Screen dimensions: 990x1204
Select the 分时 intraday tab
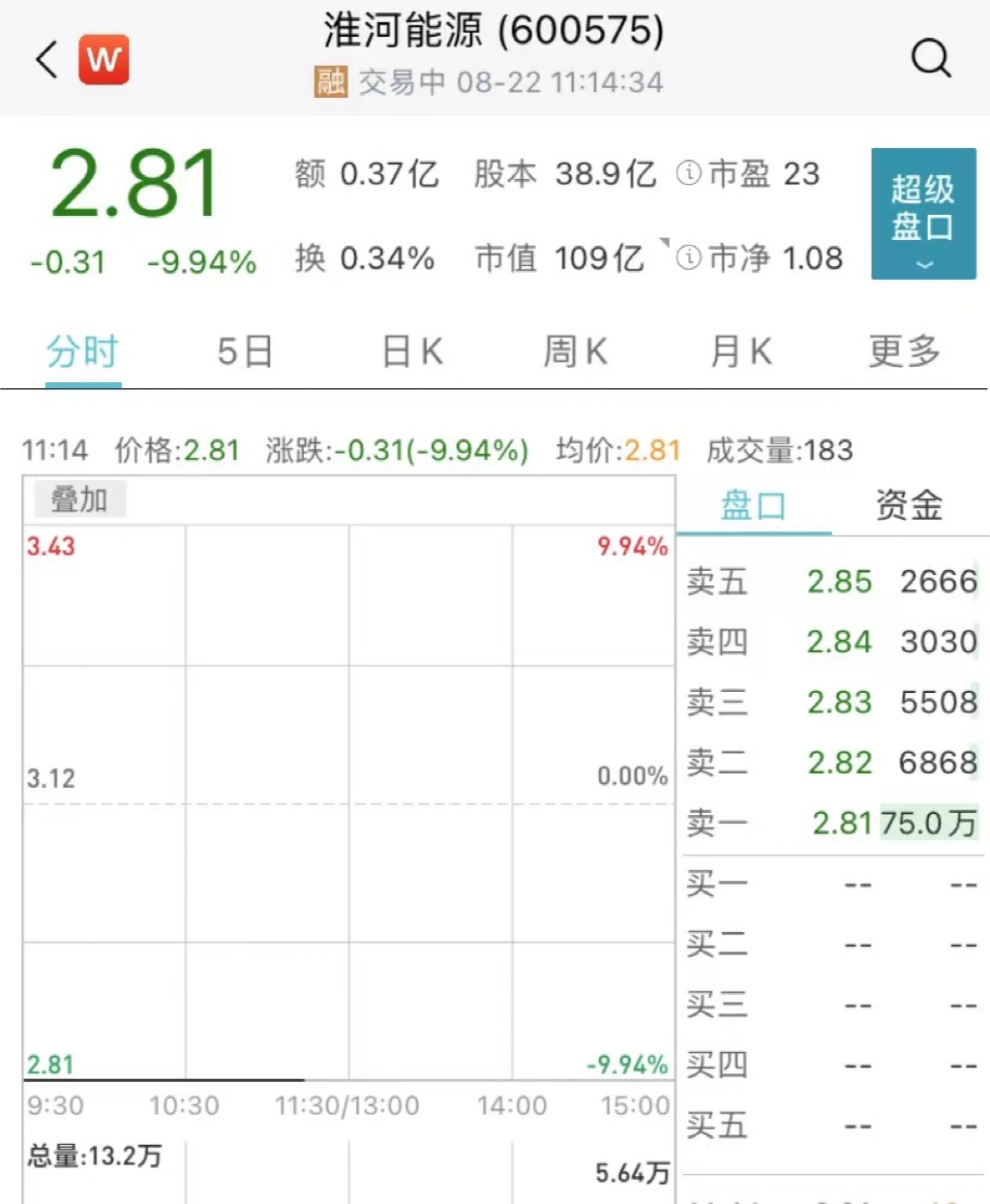click(x=82, y=351)
